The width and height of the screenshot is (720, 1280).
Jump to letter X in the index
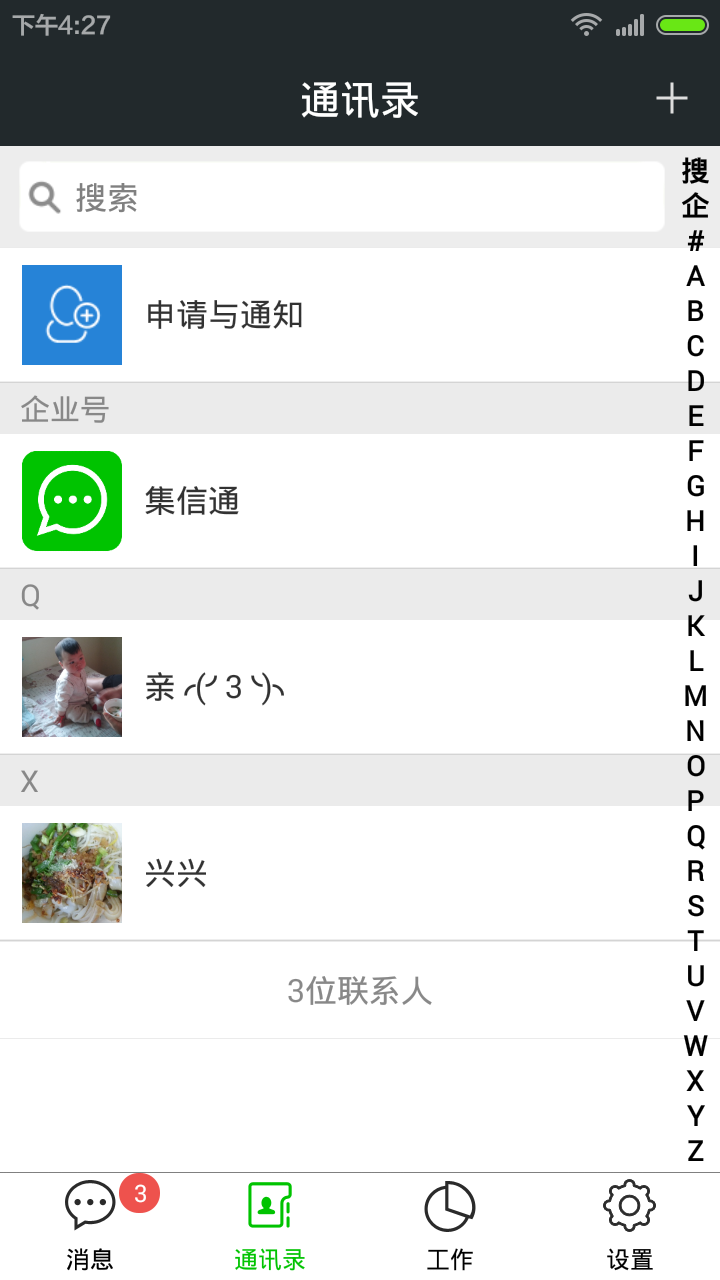point(696,1081)
